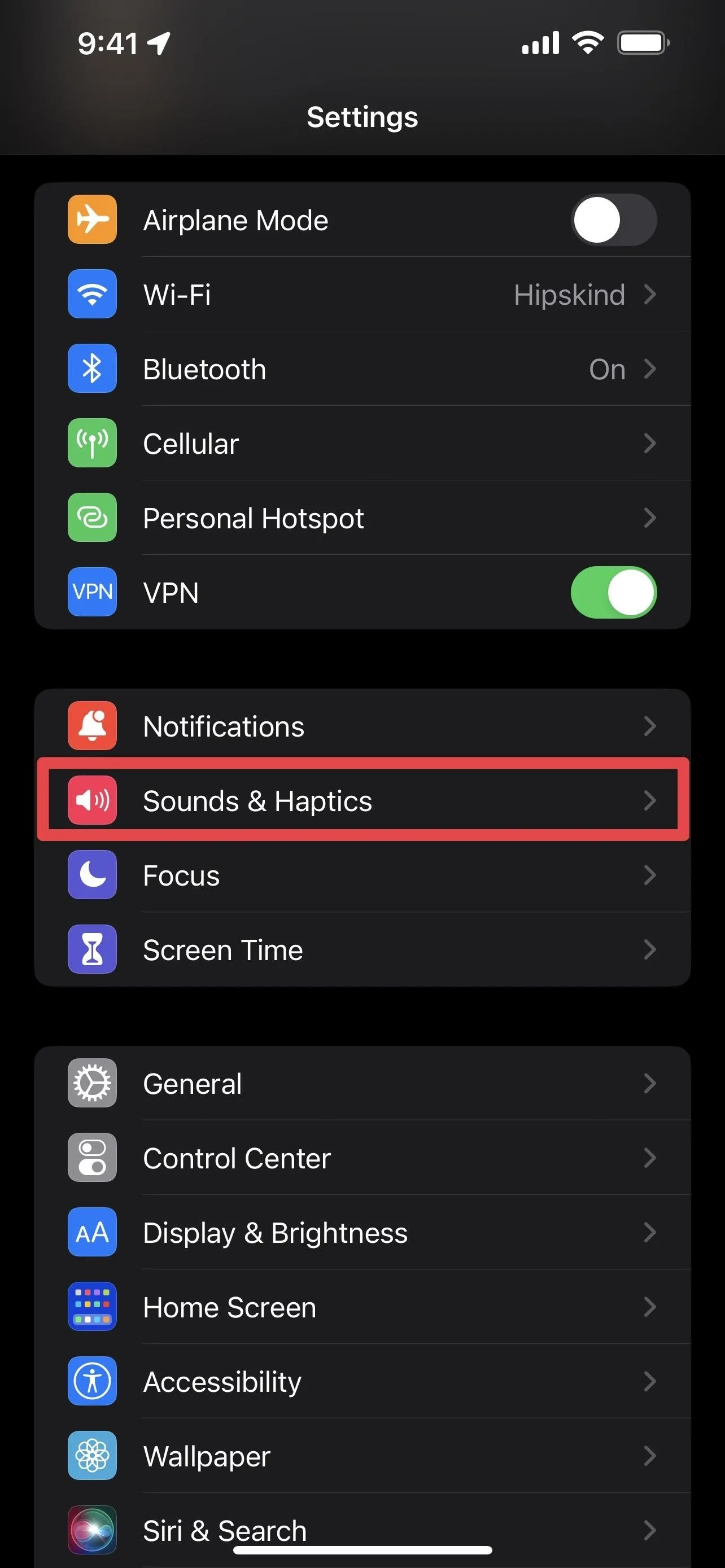Turn on the Airplane Mode switch
Viewport: 725px width, 1568px height.
point(614,220)
